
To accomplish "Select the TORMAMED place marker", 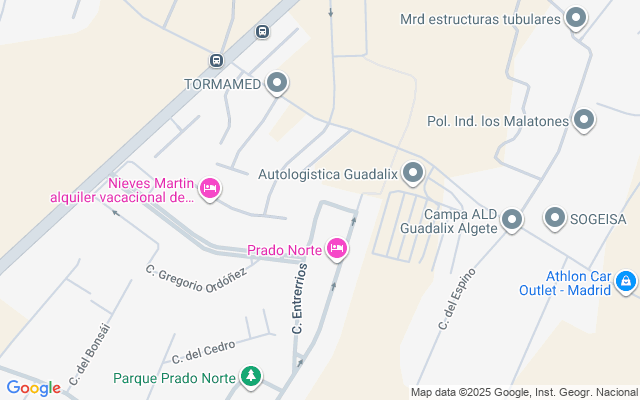I will click(278, 83).
